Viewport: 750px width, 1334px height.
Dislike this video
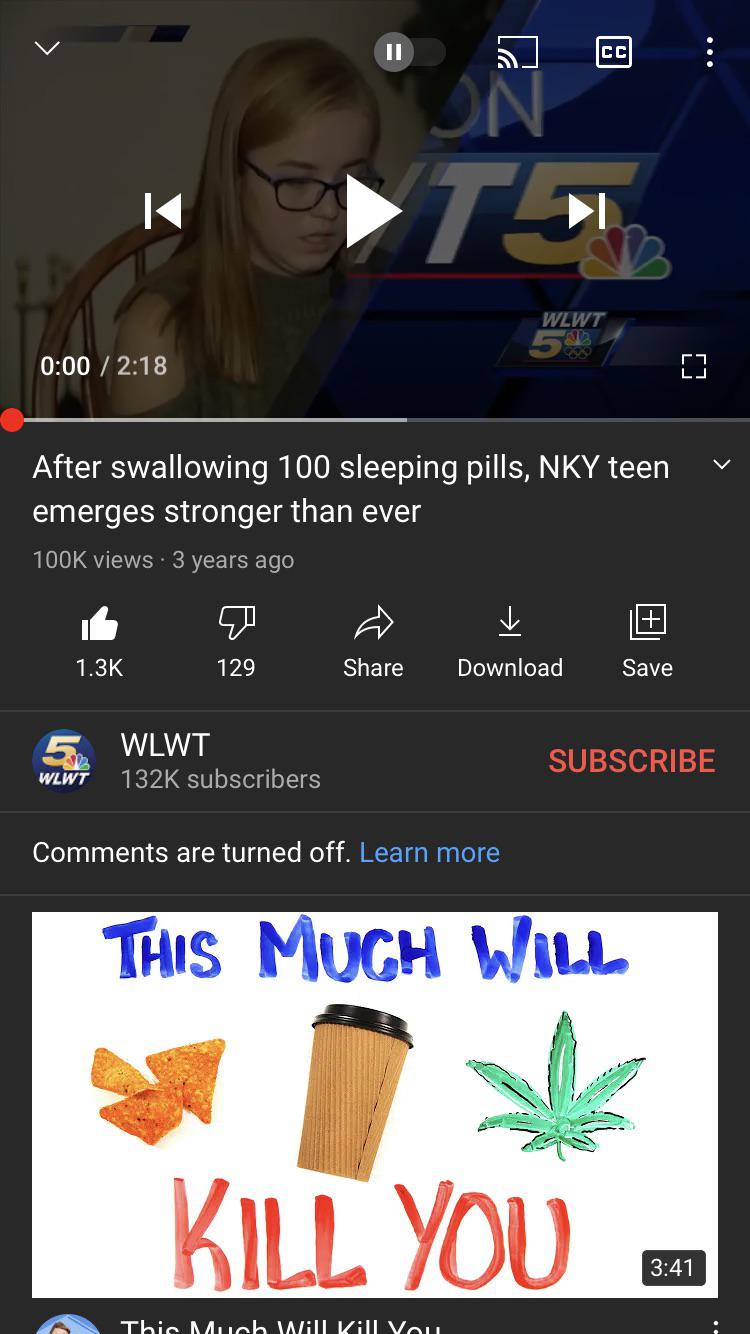(236, 640)
